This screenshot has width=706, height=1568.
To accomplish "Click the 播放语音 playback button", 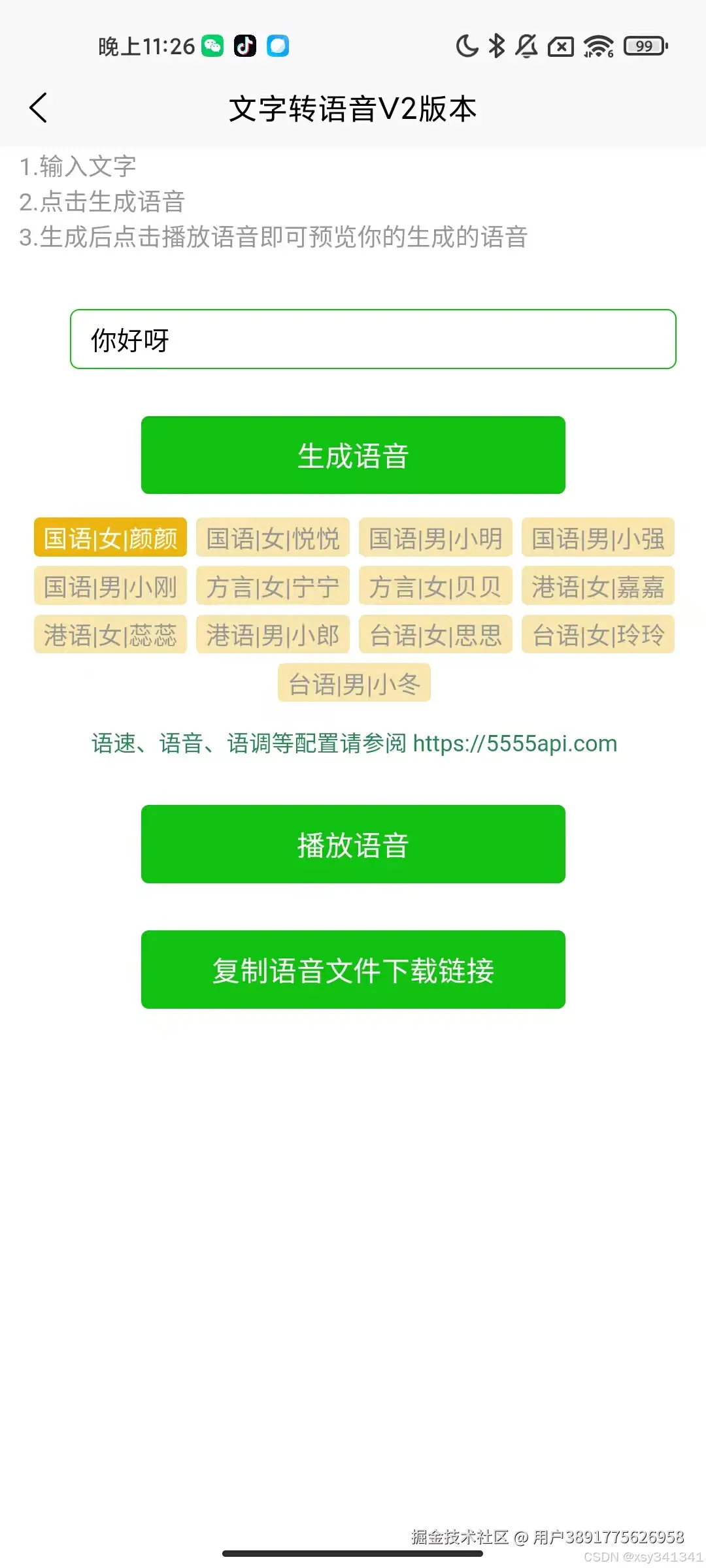I will (x=353, y=844).
